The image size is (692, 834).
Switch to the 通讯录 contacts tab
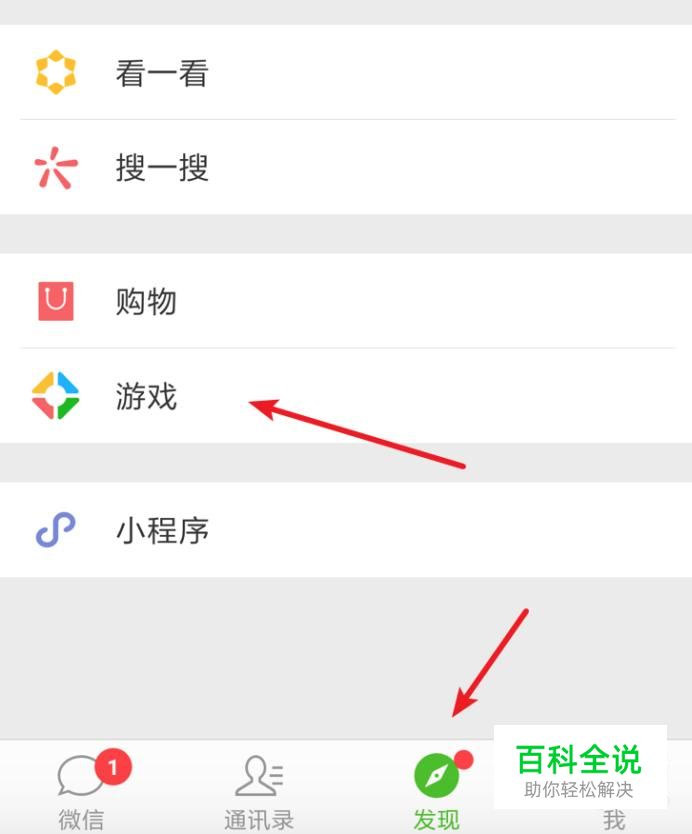pyautogui.click(x=258, y=790)
